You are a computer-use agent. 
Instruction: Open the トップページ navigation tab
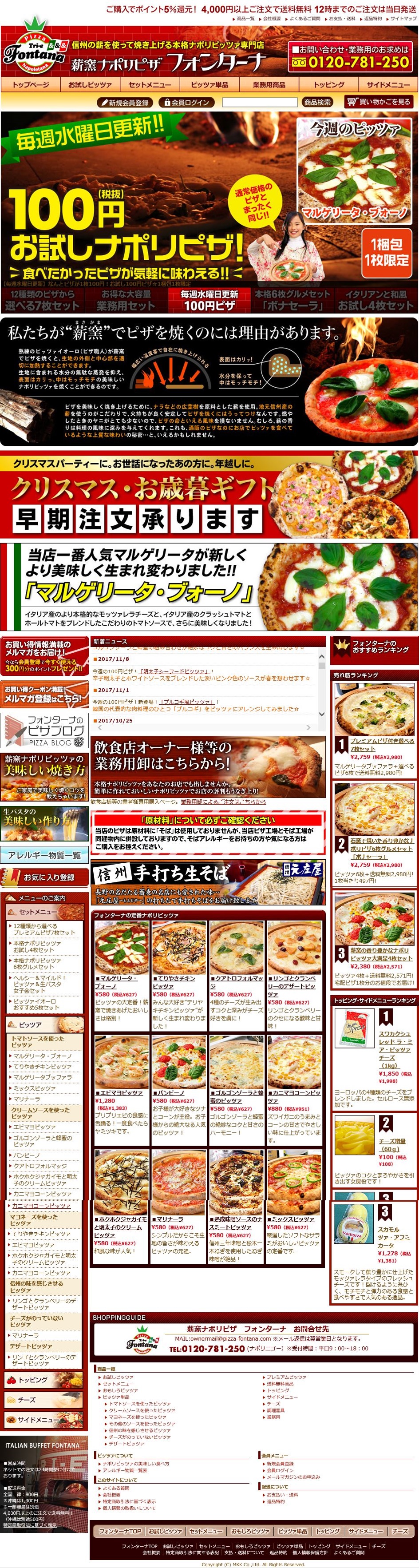tap(31, 85)
